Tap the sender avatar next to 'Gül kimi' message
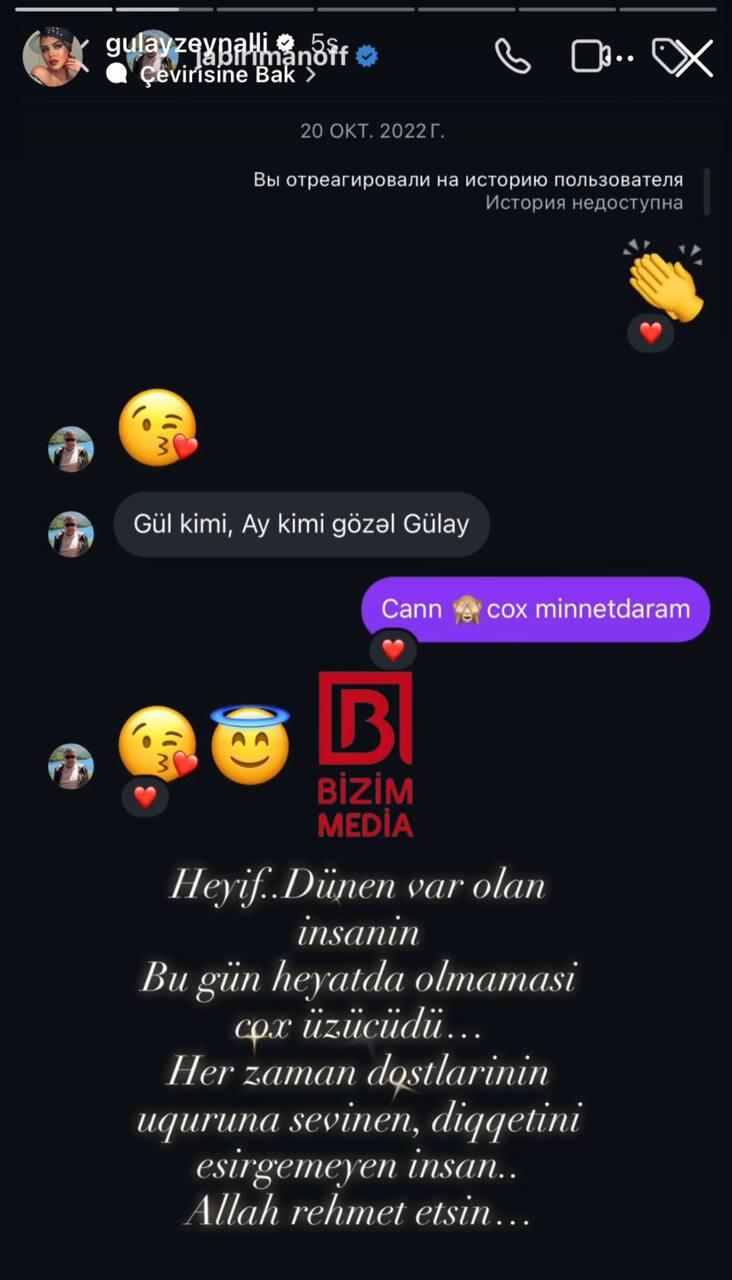The height and width of the screenshot is (1280, 732). [70, 533]
